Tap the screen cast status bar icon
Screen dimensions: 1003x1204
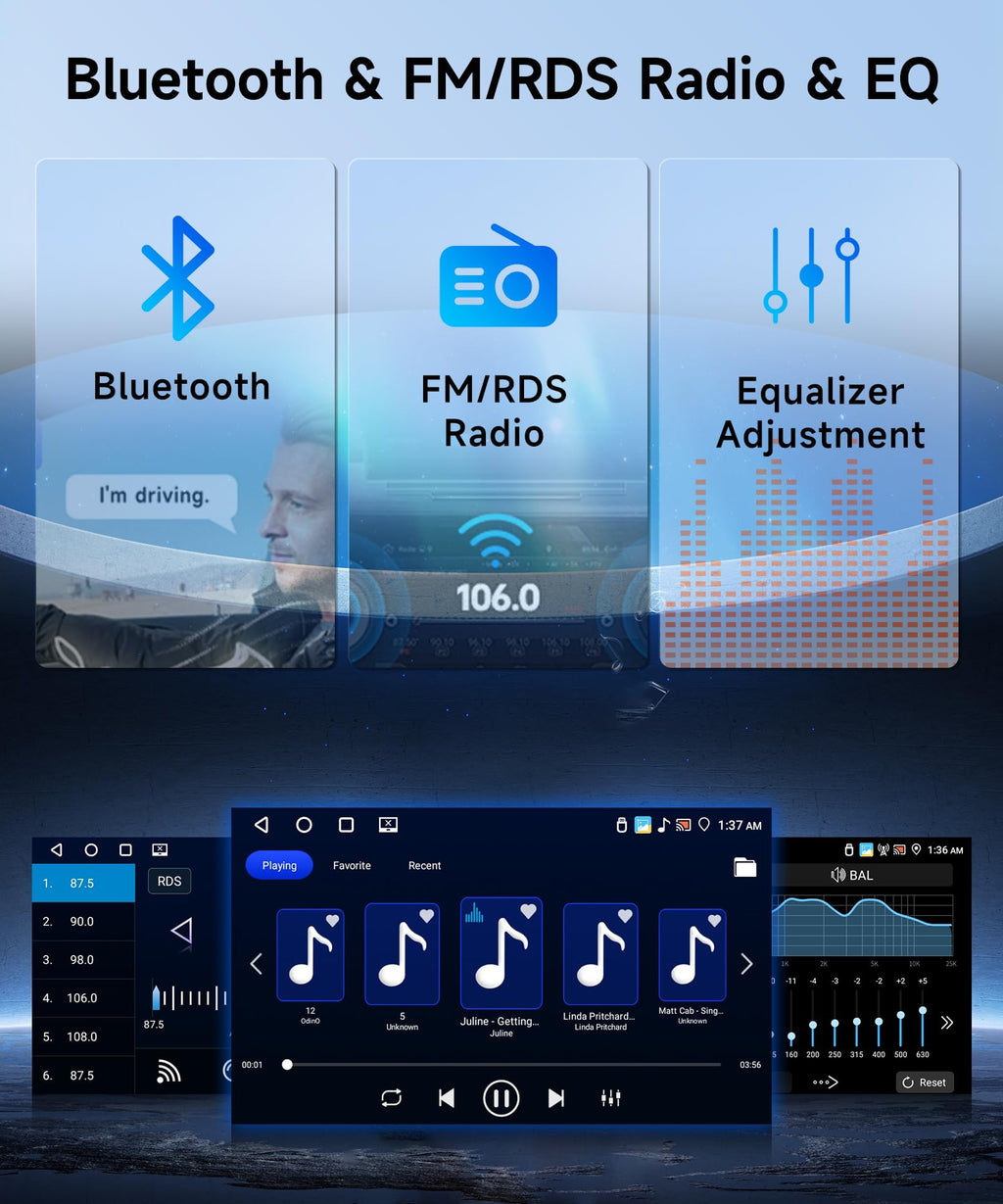[x=683, y=825]
